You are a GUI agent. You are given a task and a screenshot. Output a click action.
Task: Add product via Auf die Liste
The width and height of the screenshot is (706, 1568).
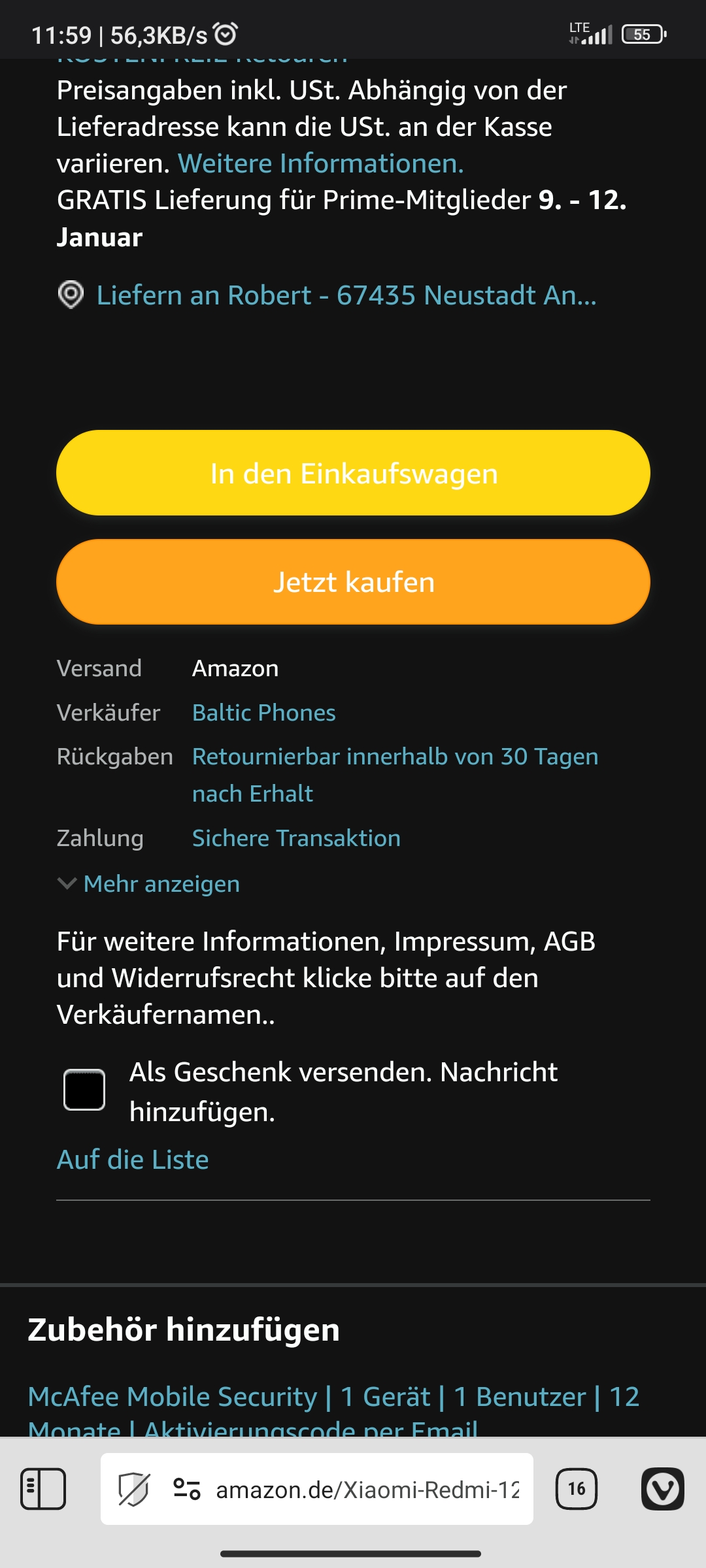tap(133, 1160)
